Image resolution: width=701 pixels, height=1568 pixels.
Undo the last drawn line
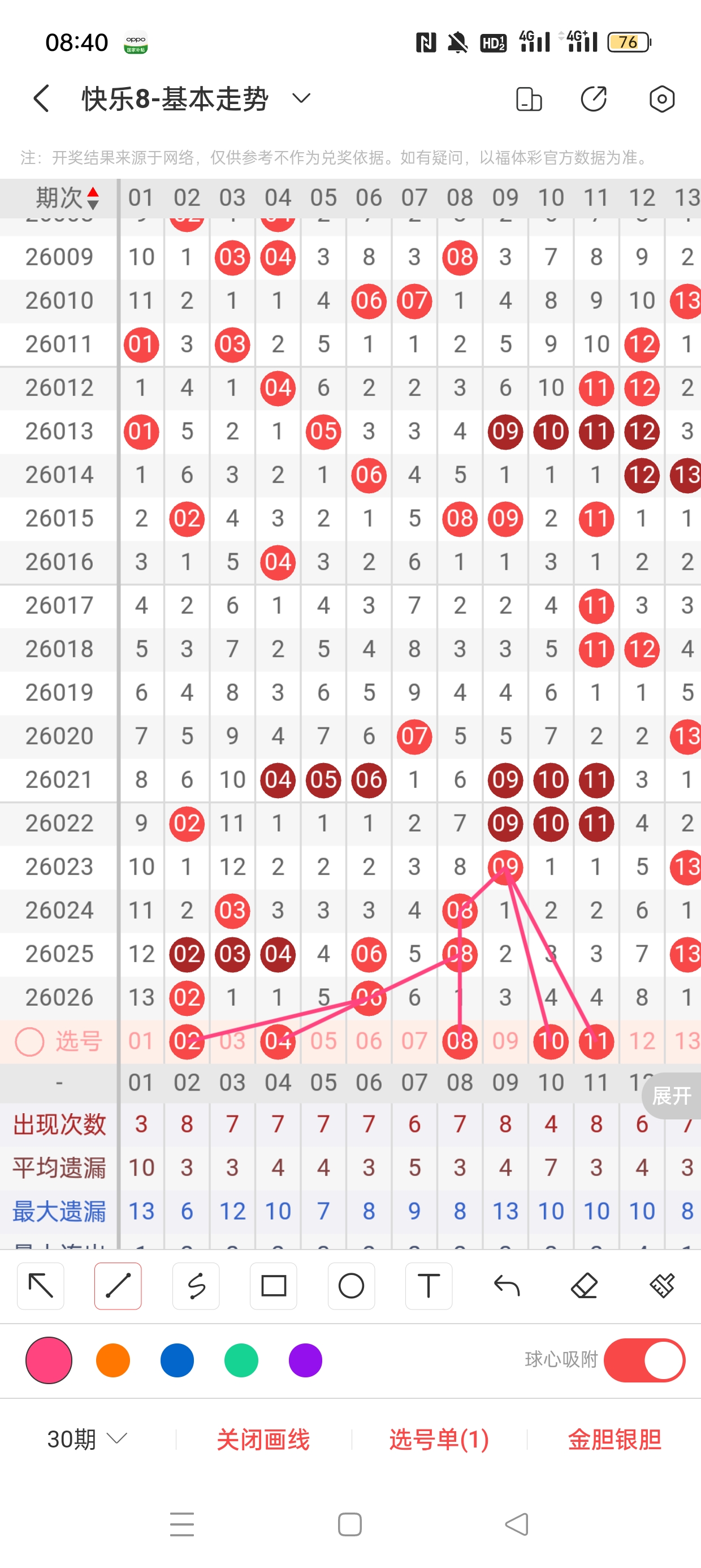[x=507, y=1286]
